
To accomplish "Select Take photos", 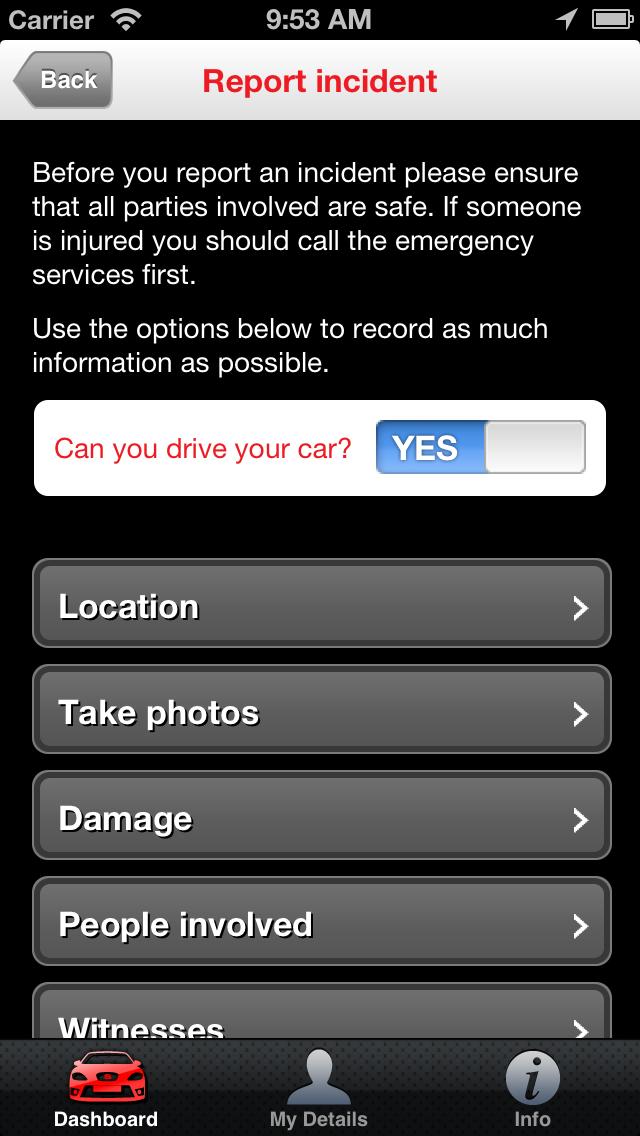I will click(321, 712).
